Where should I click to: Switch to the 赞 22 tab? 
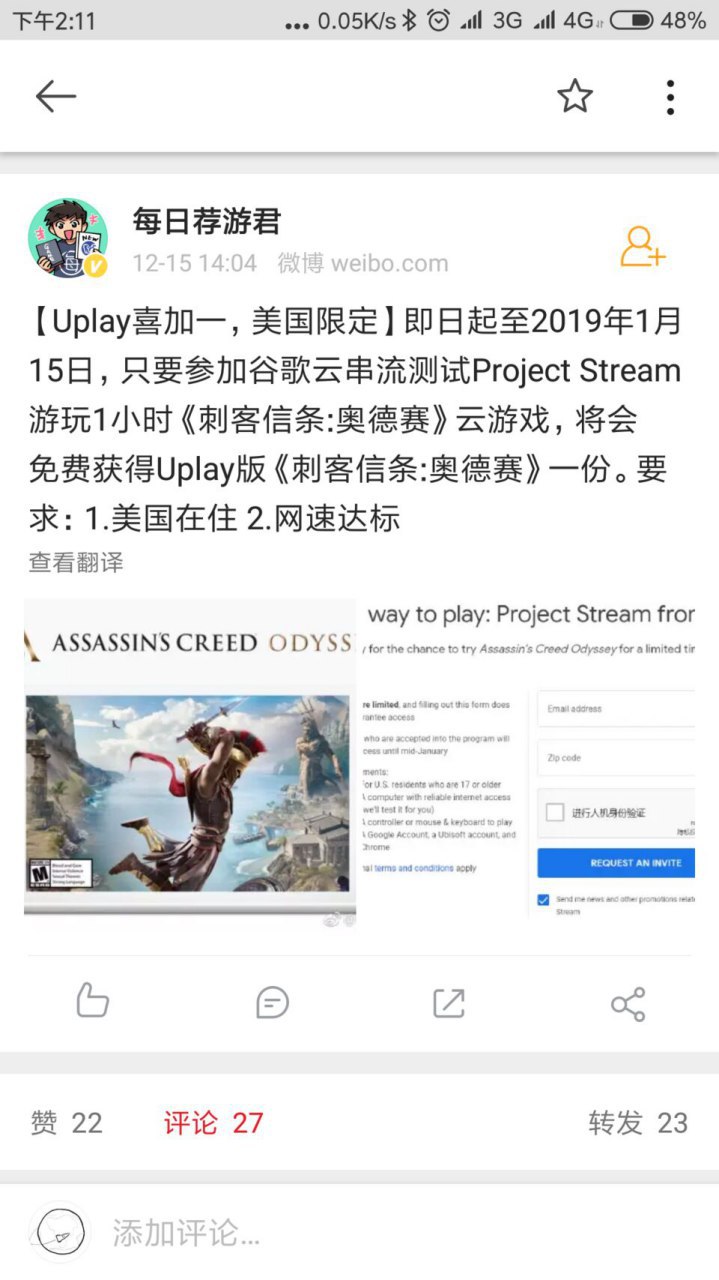(66, 1123)
